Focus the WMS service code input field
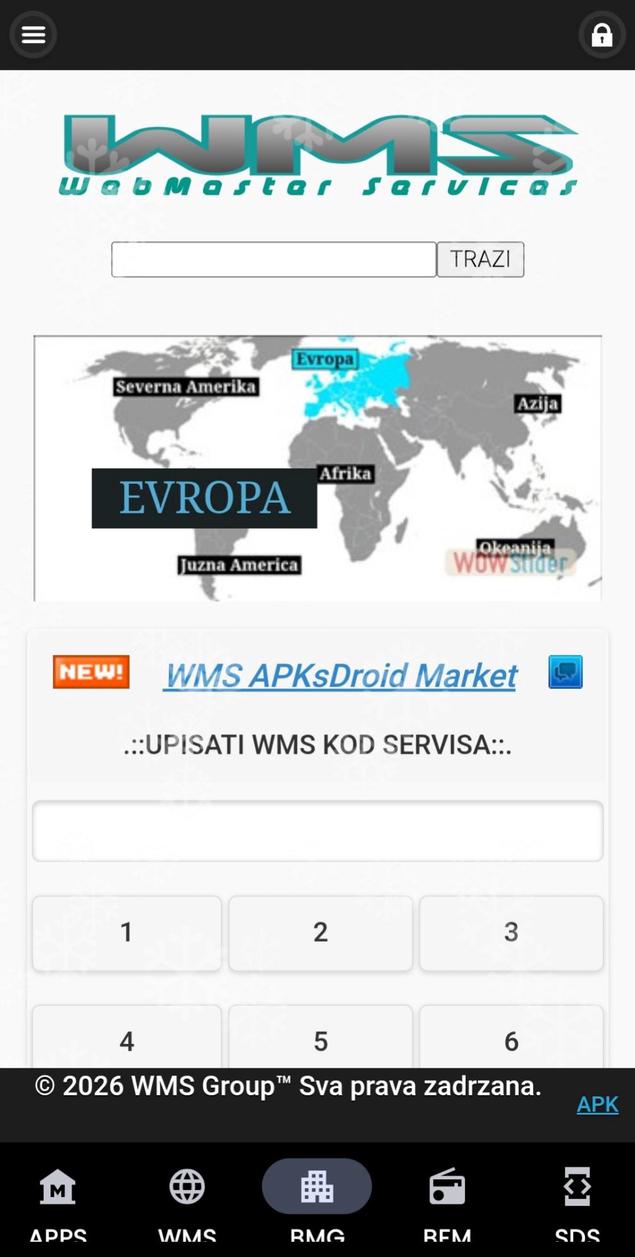Image resolution: width=635 pixels, height=1257 pixels. [317, 831]
